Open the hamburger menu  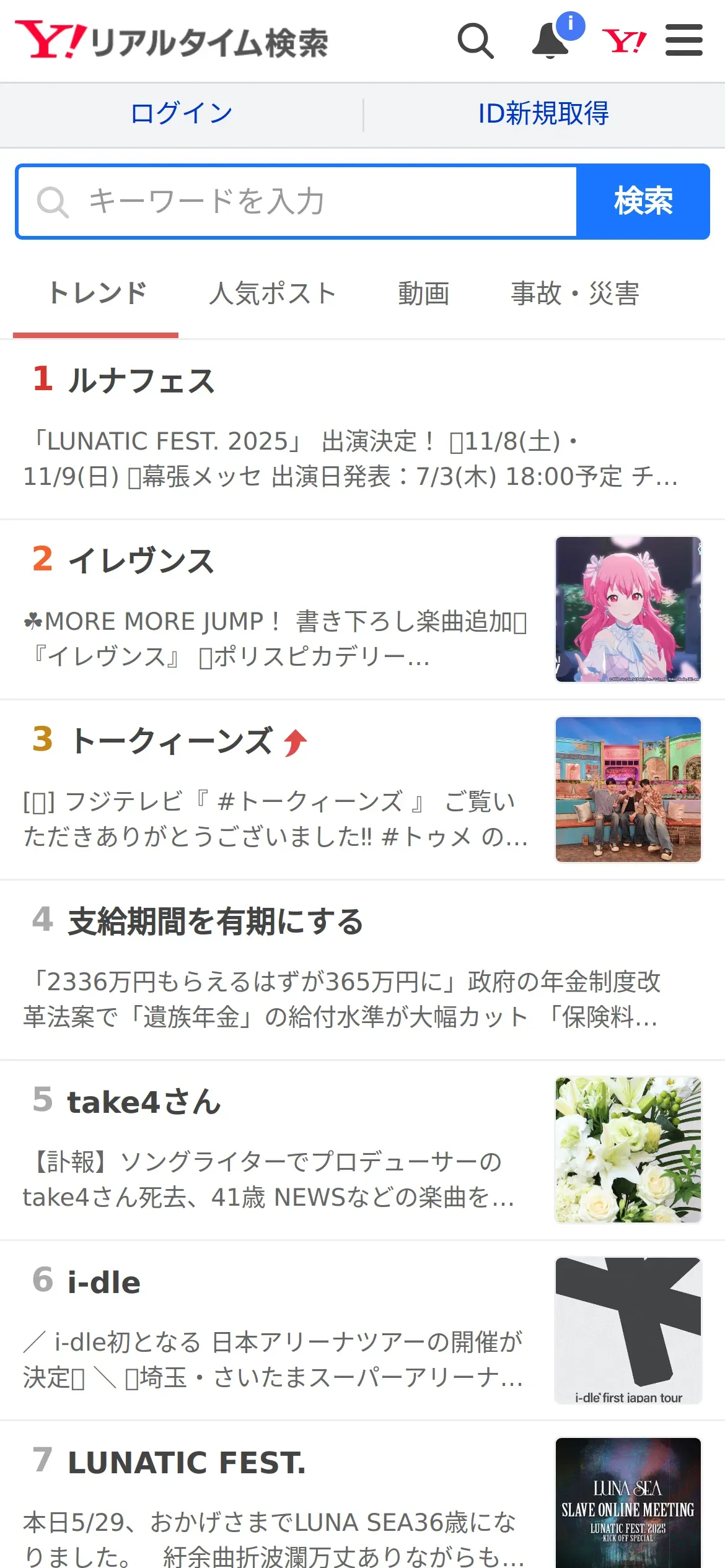point(683,41)
